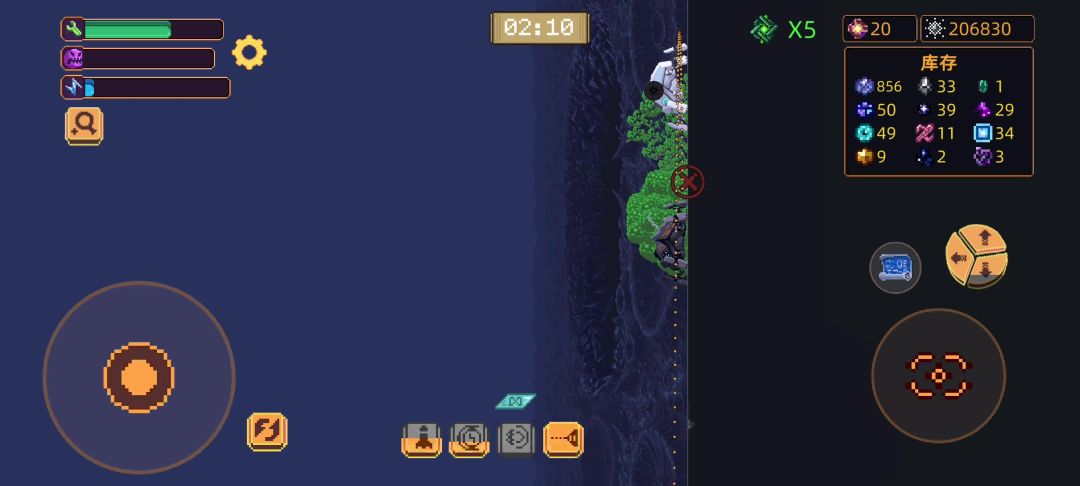Tap the virtual joystick center knob
The height and width of the screenshot is (486, 1080).
pos(139,377)
